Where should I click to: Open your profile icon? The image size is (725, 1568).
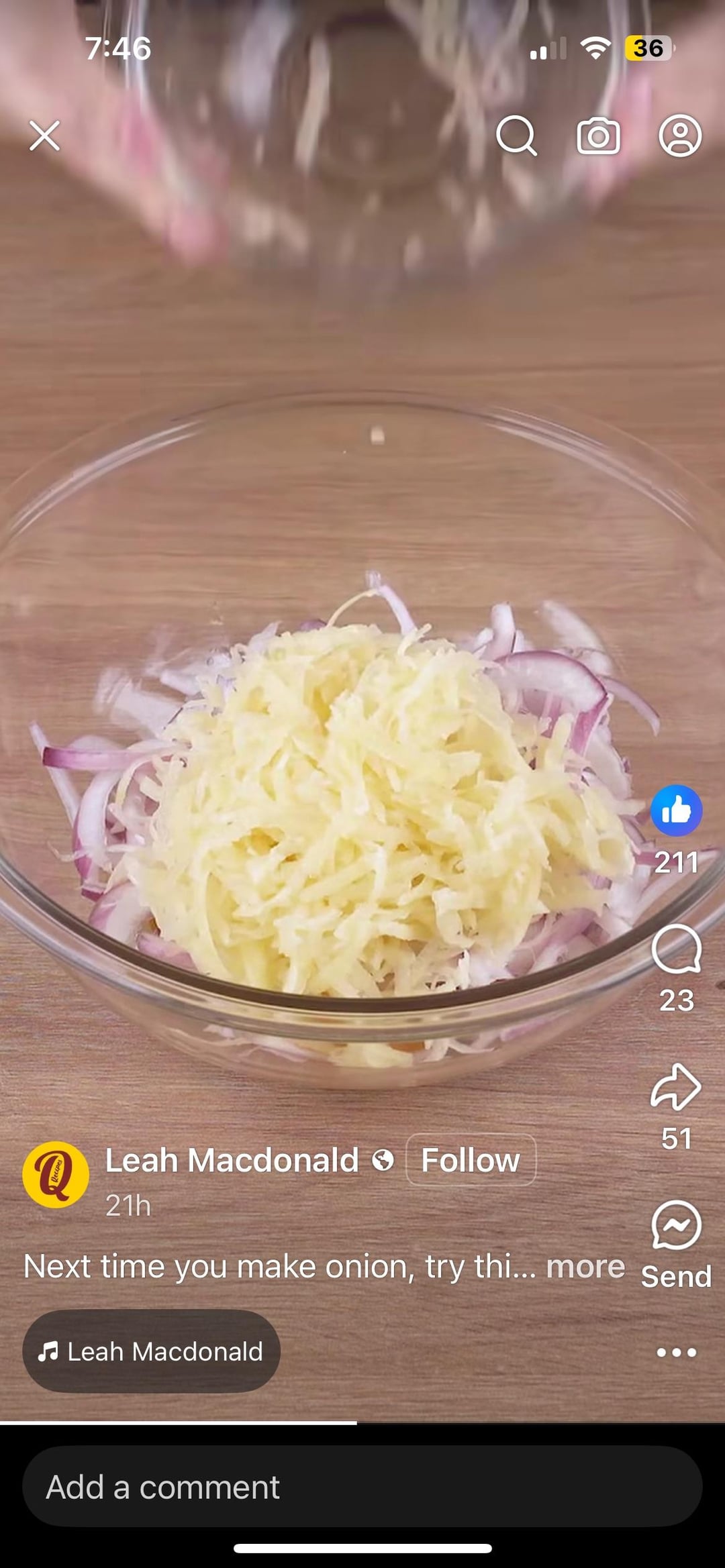tap(680, 136)
